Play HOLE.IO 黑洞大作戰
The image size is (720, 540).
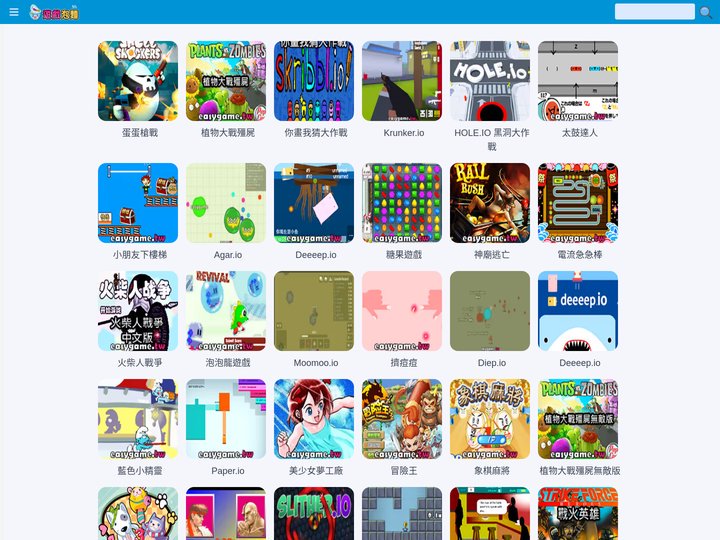(x=490, y=81)
